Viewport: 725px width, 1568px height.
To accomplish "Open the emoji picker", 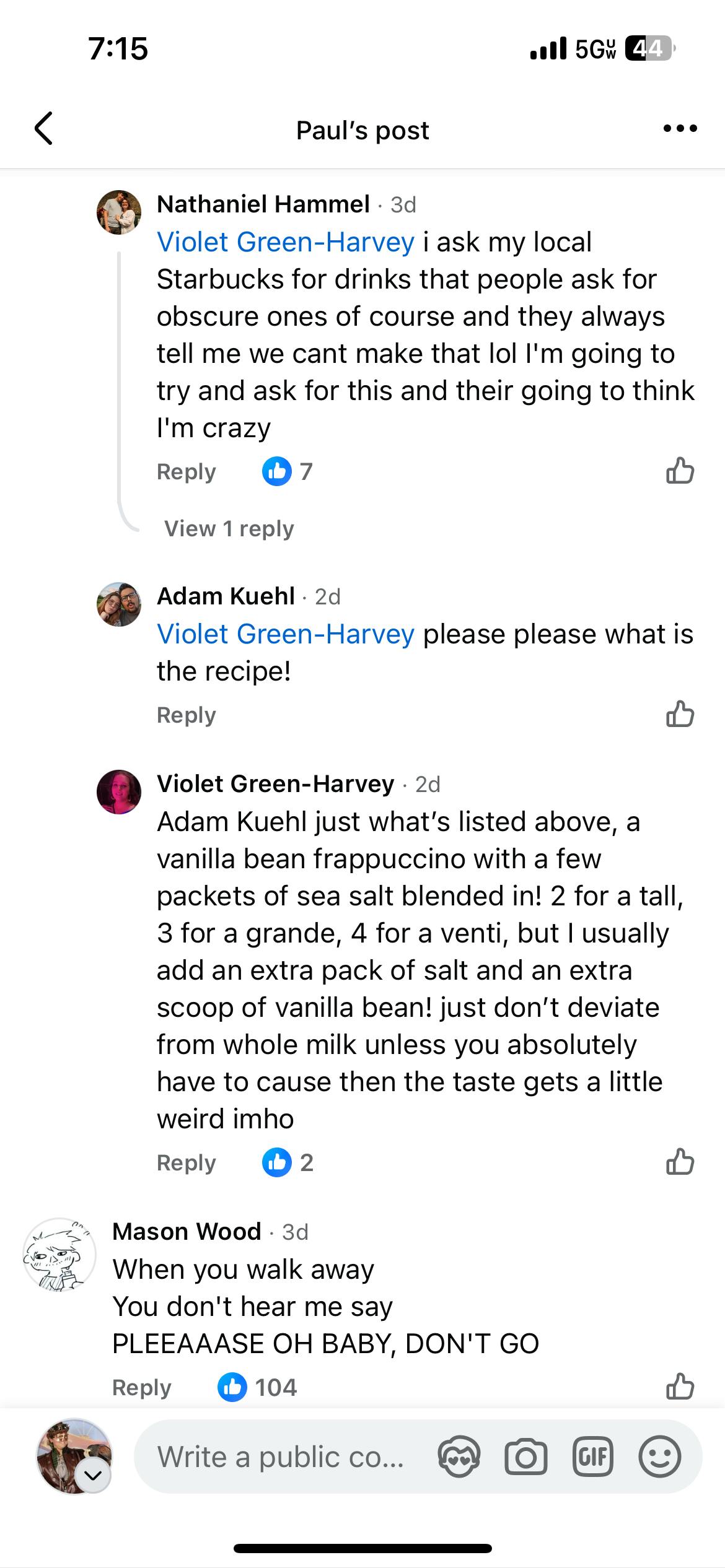I will [x=659, y=1457].
